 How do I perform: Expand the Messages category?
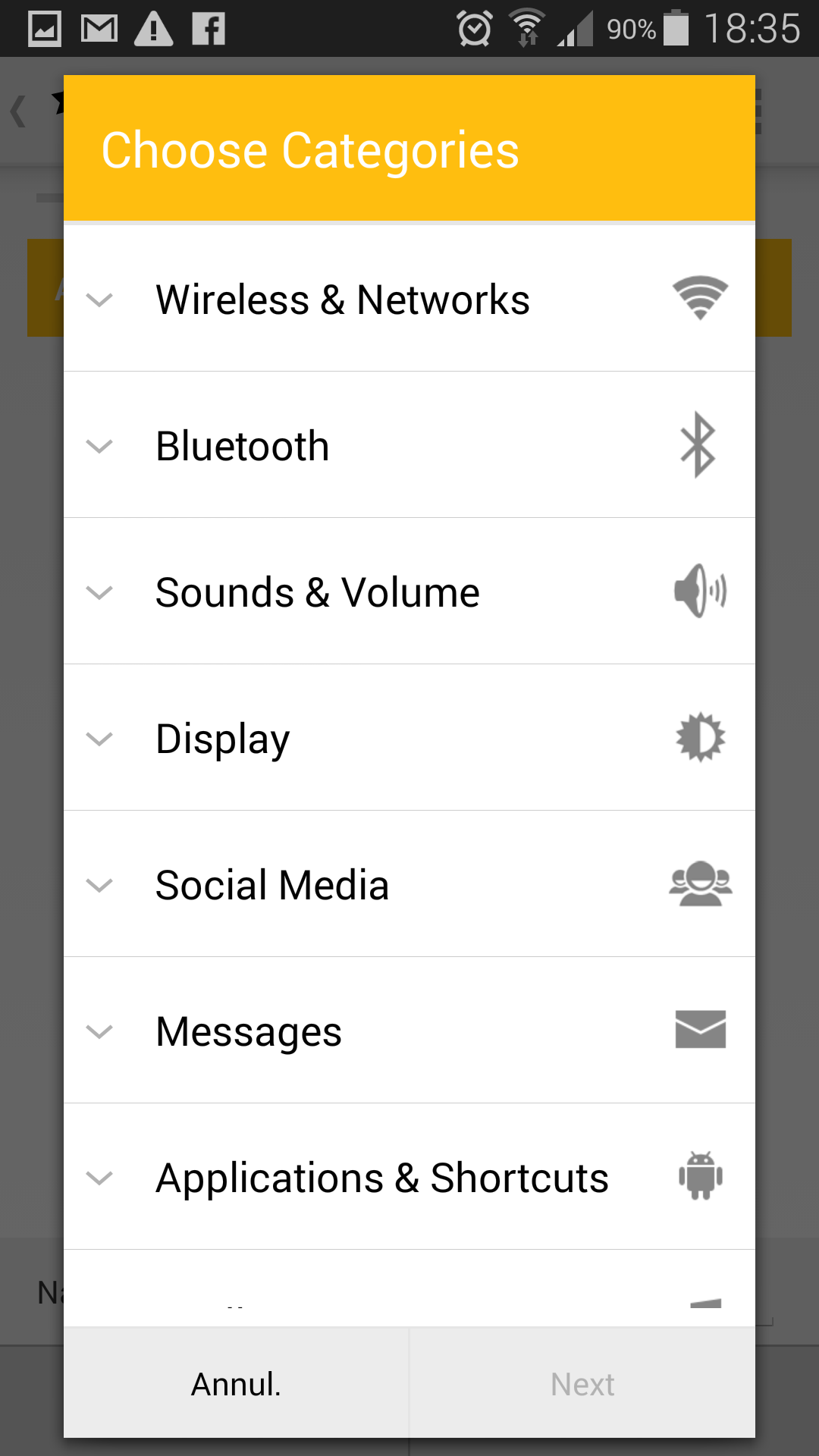tap(409, 1031)
